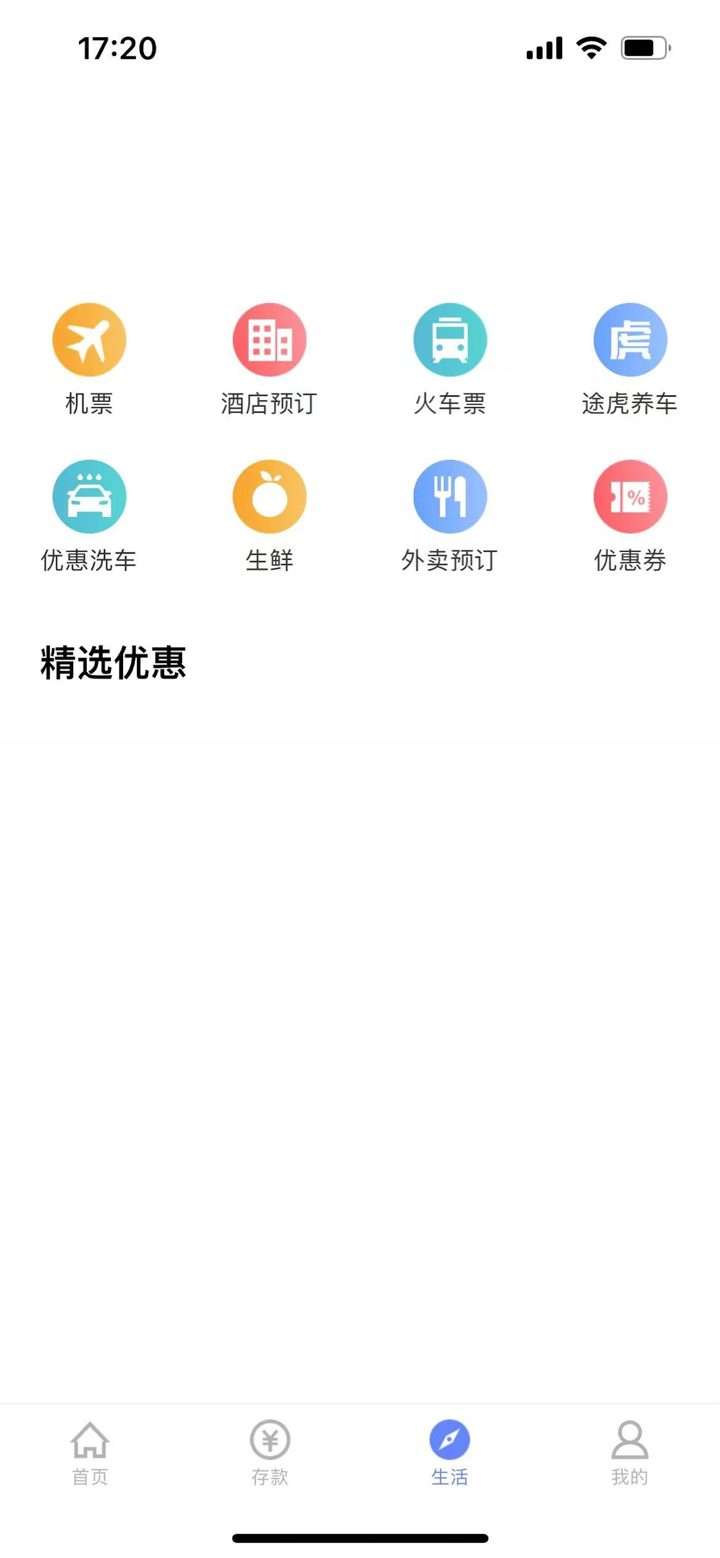The image size is (720, 1558).
Task: Tap the 优惠券 text label
Action: (x=630, y=561)
